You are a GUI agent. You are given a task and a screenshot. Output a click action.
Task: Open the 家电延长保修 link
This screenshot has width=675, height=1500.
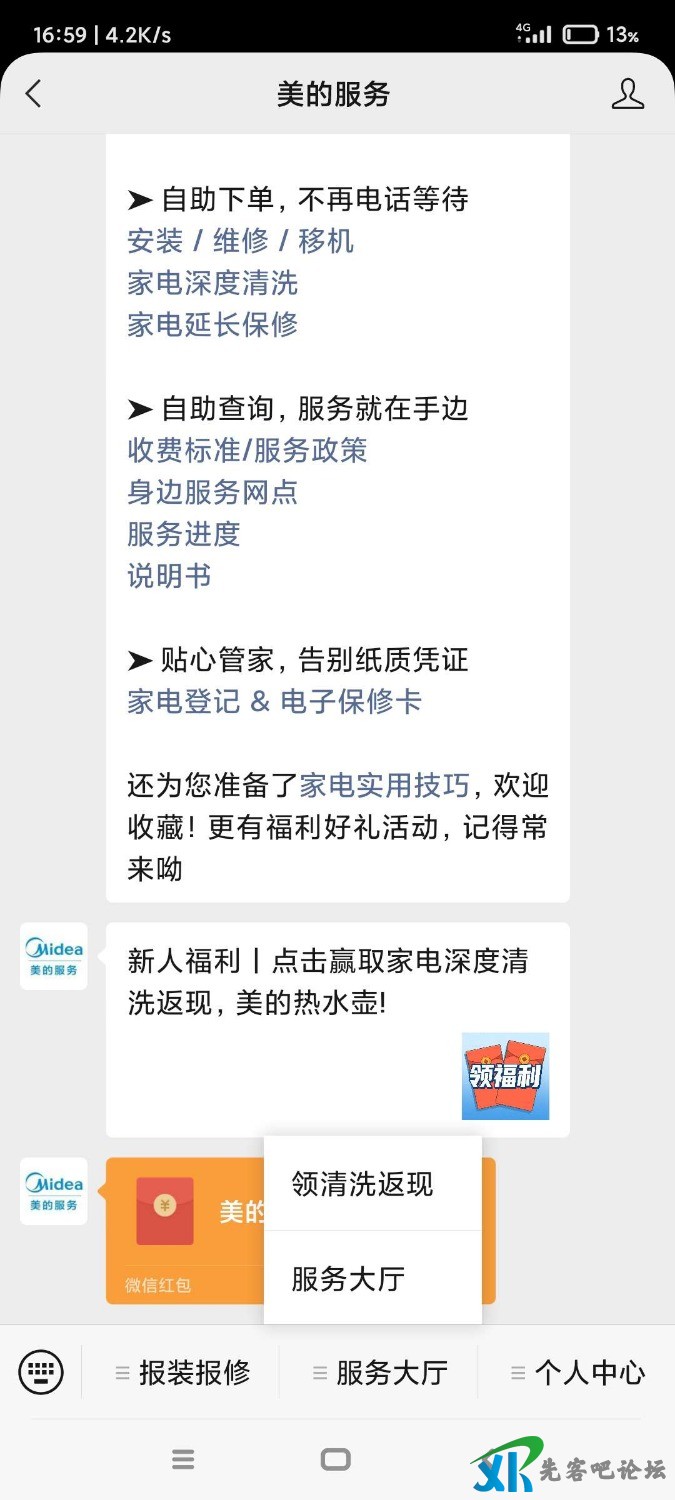click(x=212, y=325)
